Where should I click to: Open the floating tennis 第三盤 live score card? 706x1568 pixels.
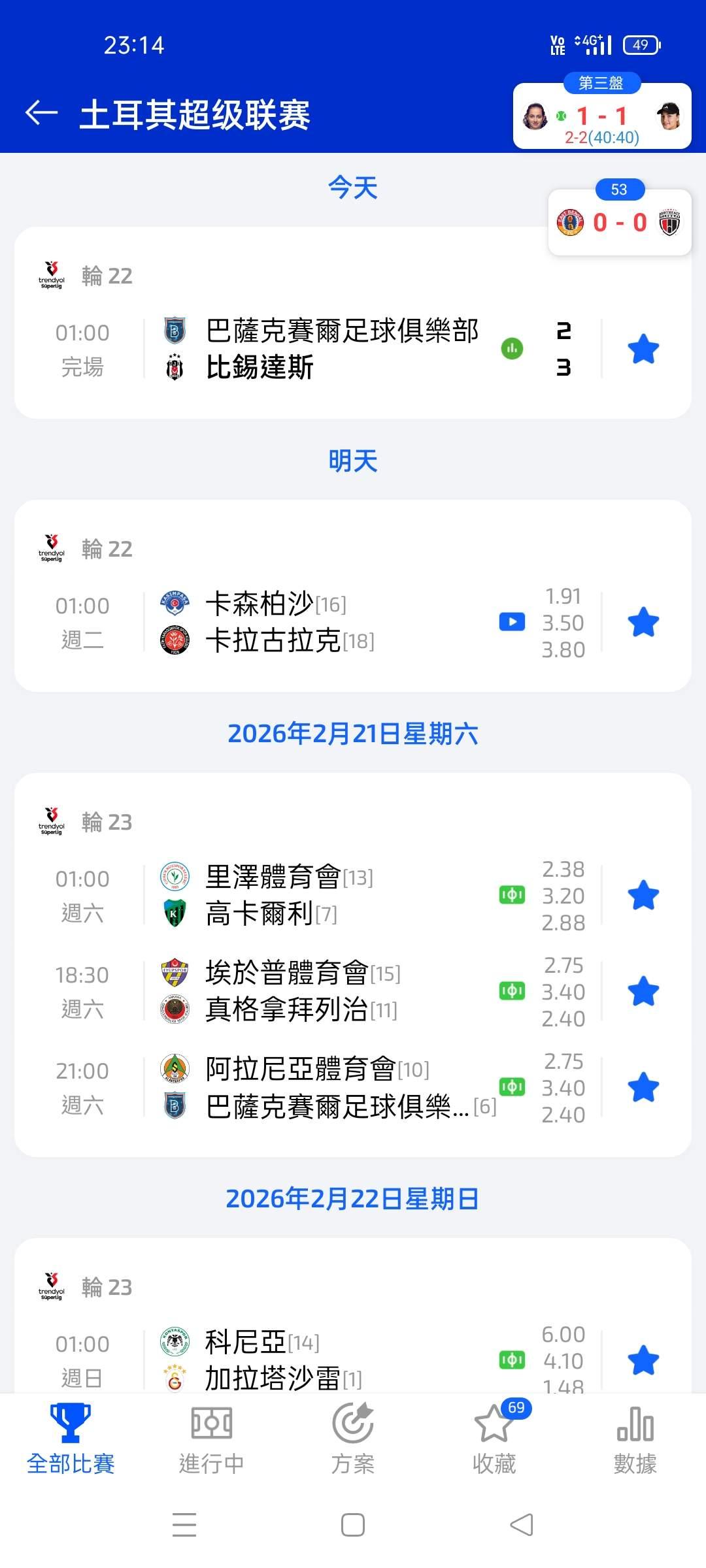point(601,118)
